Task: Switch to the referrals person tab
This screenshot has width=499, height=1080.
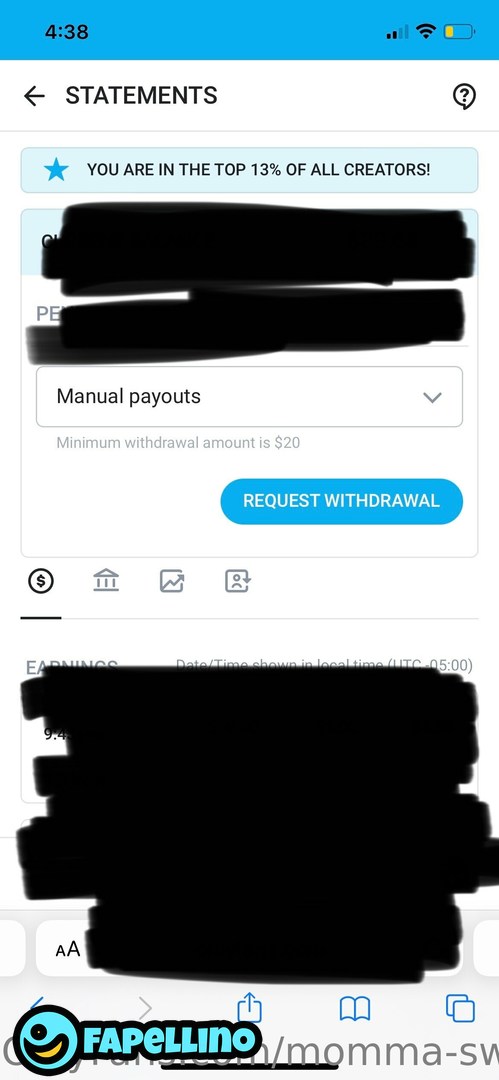Action: click(x=237, y=581)
